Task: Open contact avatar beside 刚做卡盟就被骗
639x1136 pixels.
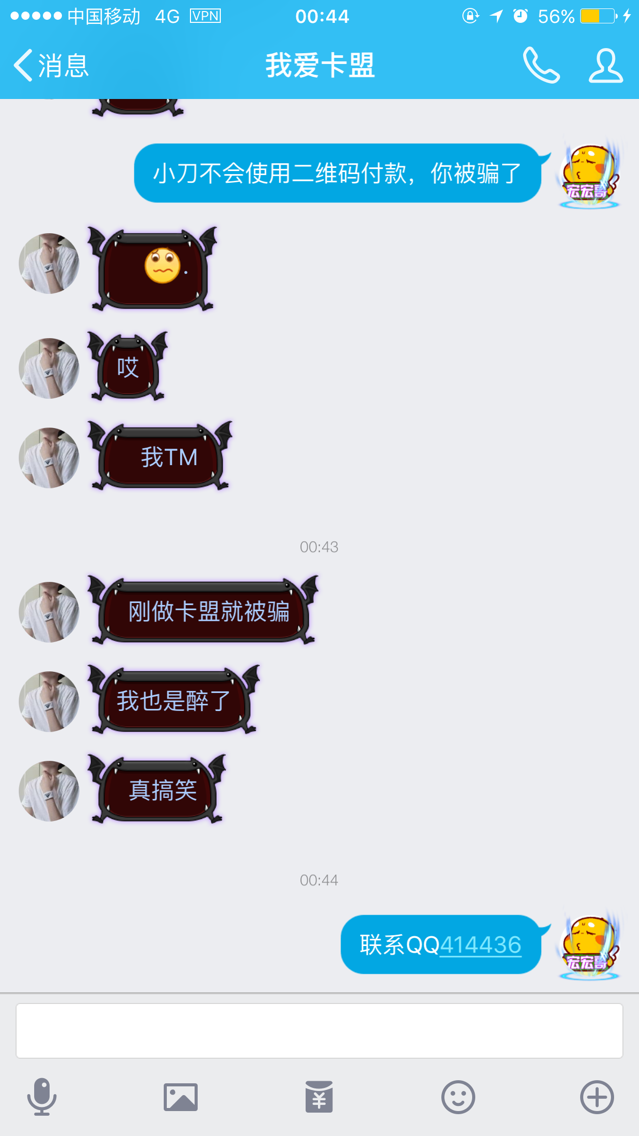Action: [49, 612]
